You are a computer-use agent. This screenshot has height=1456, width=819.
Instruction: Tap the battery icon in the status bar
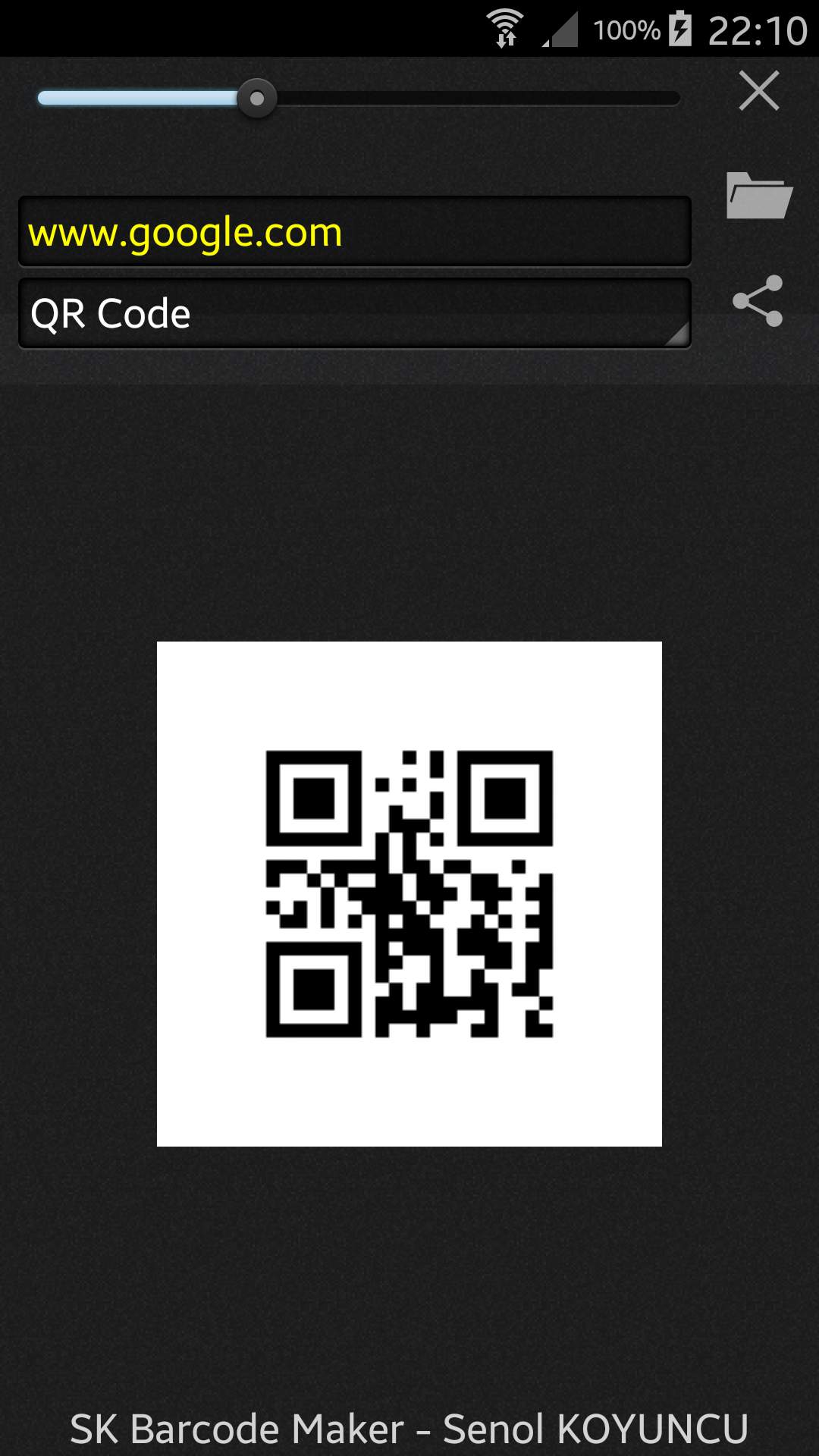point(677,25)
